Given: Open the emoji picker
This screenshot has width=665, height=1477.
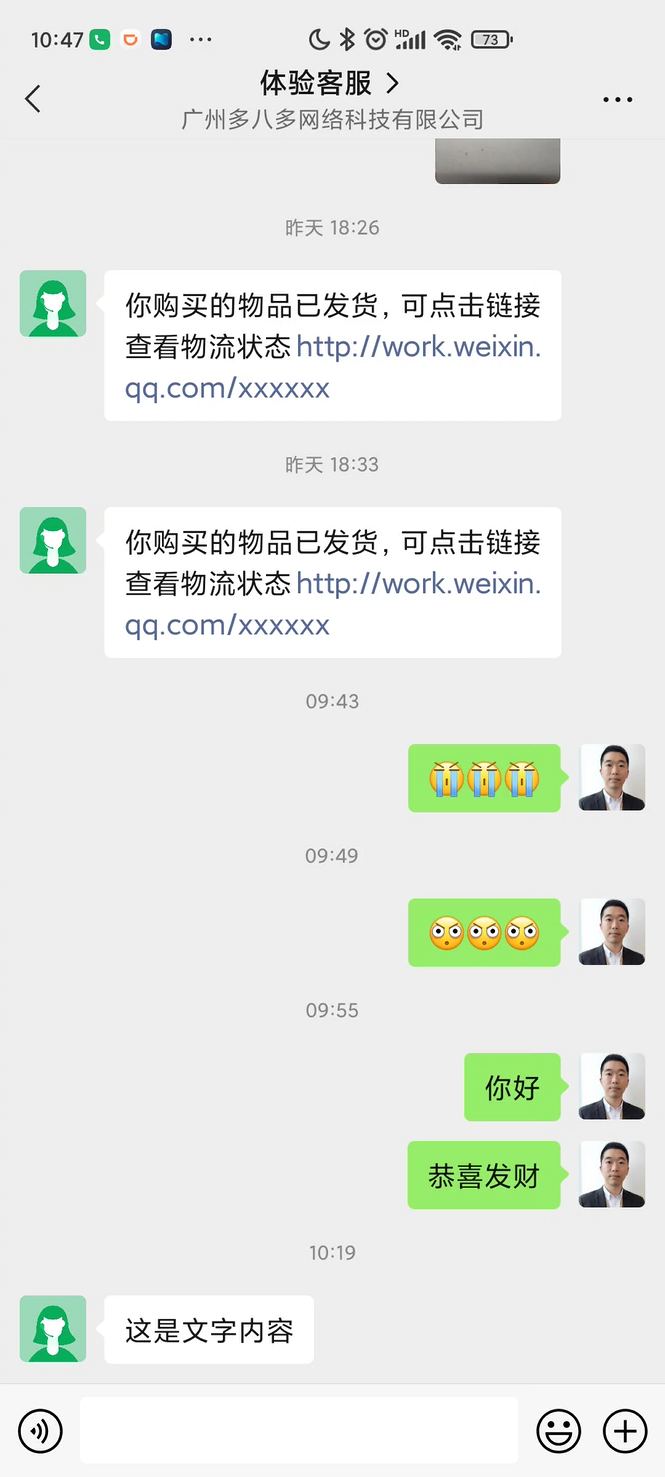Looking at the screenshot, I should click(558, 1431).
